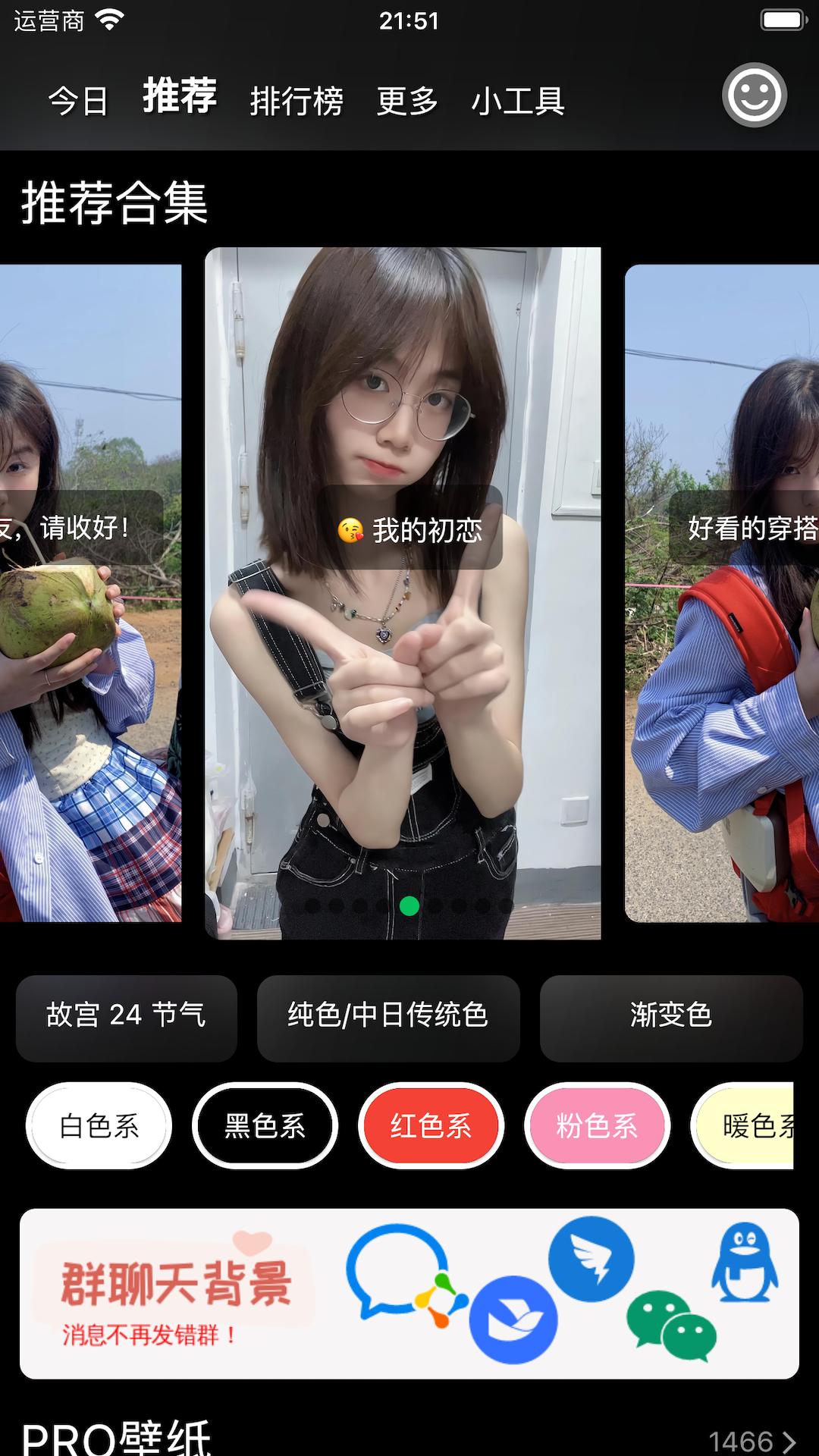Open the 群聊天背景 banner
The height and width of the screenshot is (1456, 819).
point(409,1294)
